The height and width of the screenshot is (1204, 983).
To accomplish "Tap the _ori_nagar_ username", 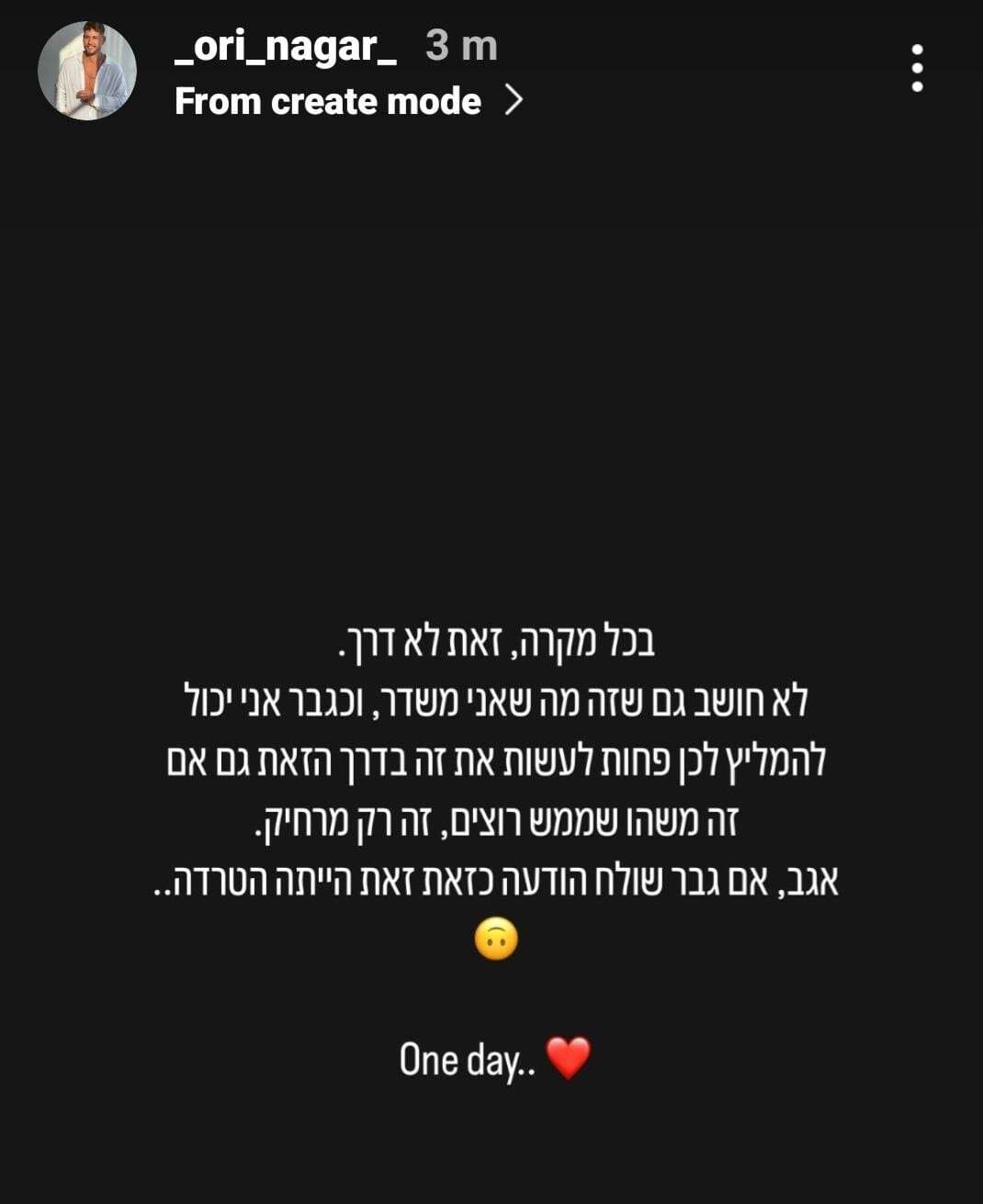I will point(286,46).
